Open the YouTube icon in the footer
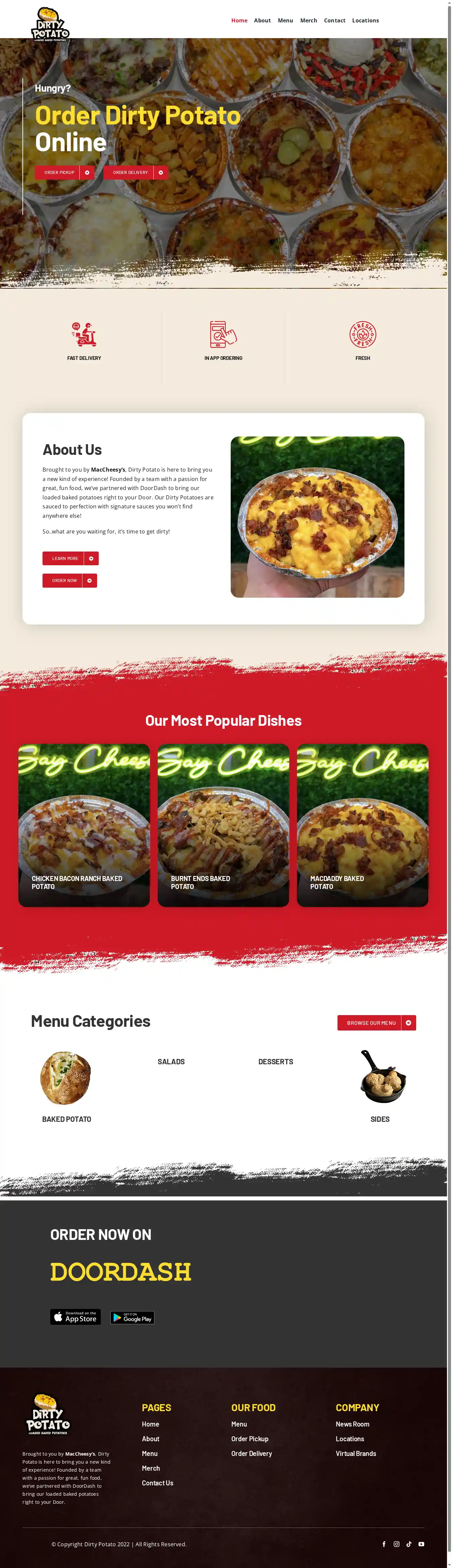This screenshot has width=452, height=1568. [x=422, y=1544]
